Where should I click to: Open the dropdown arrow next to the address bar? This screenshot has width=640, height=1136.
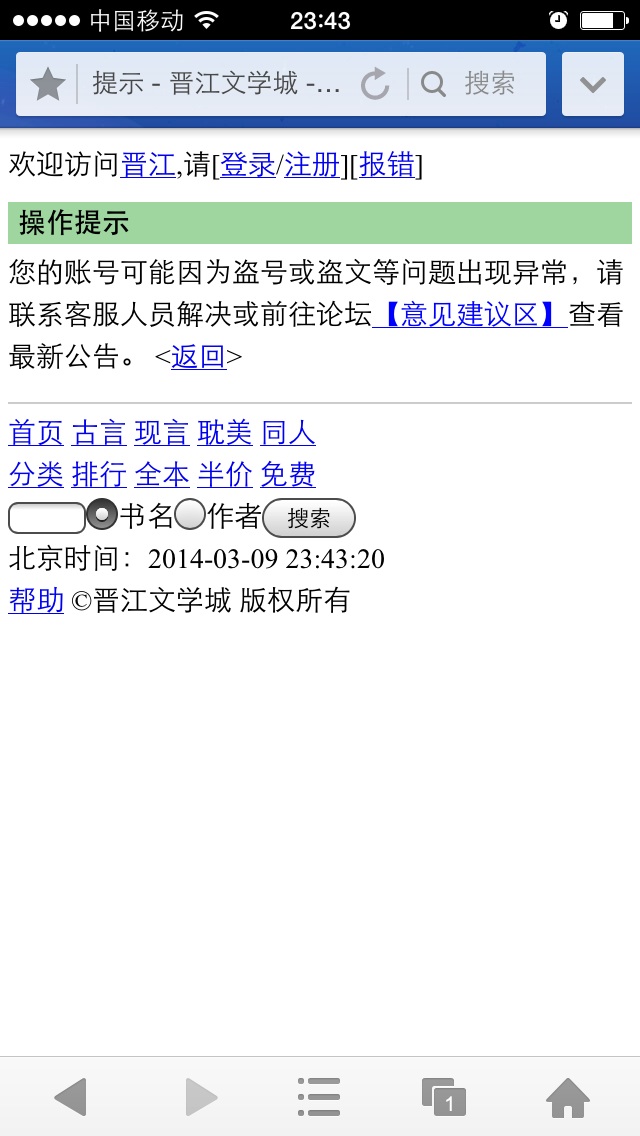[x=592, y=84]
